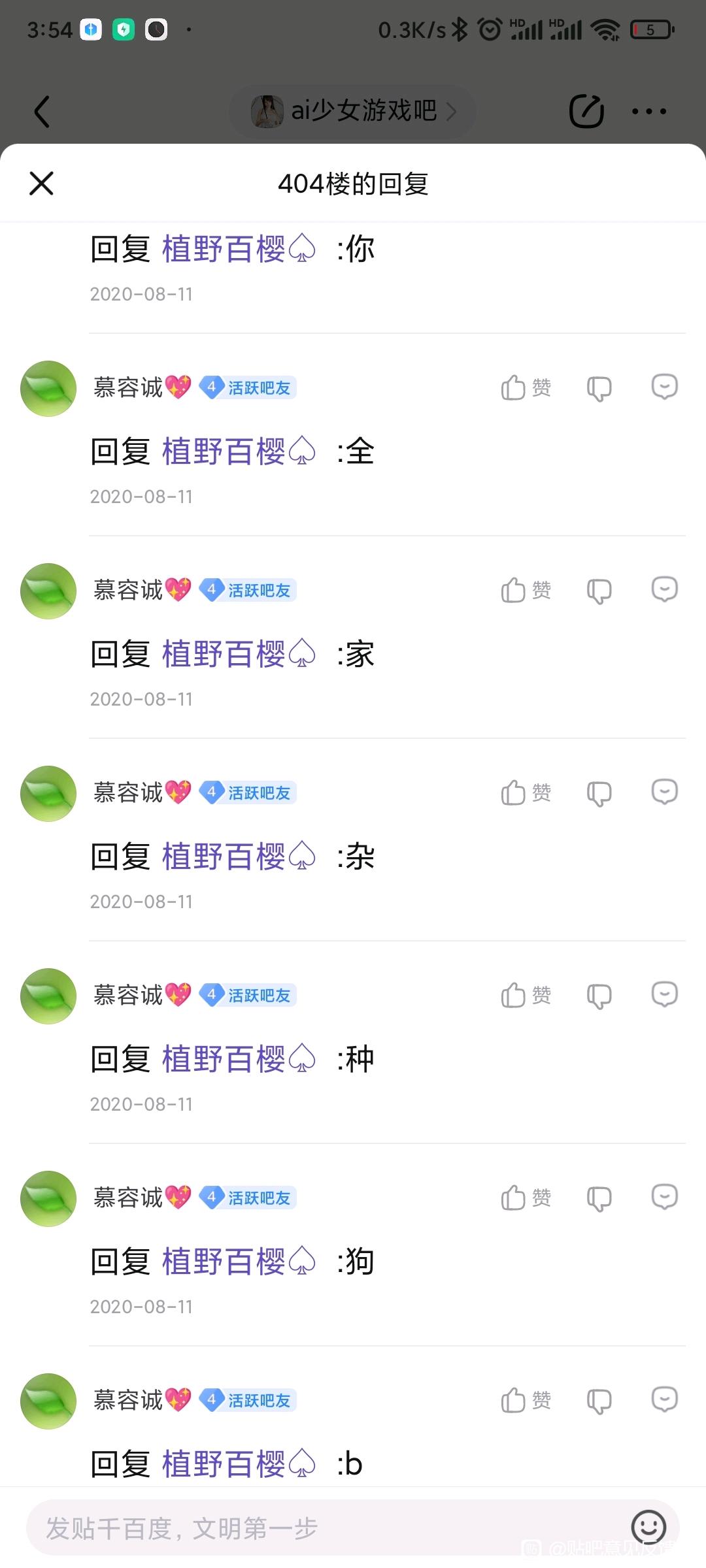Close the 404楼 replies panel
Viewport: 706px width, 1568px height.
pyautogui.click(x=41, y=184)
